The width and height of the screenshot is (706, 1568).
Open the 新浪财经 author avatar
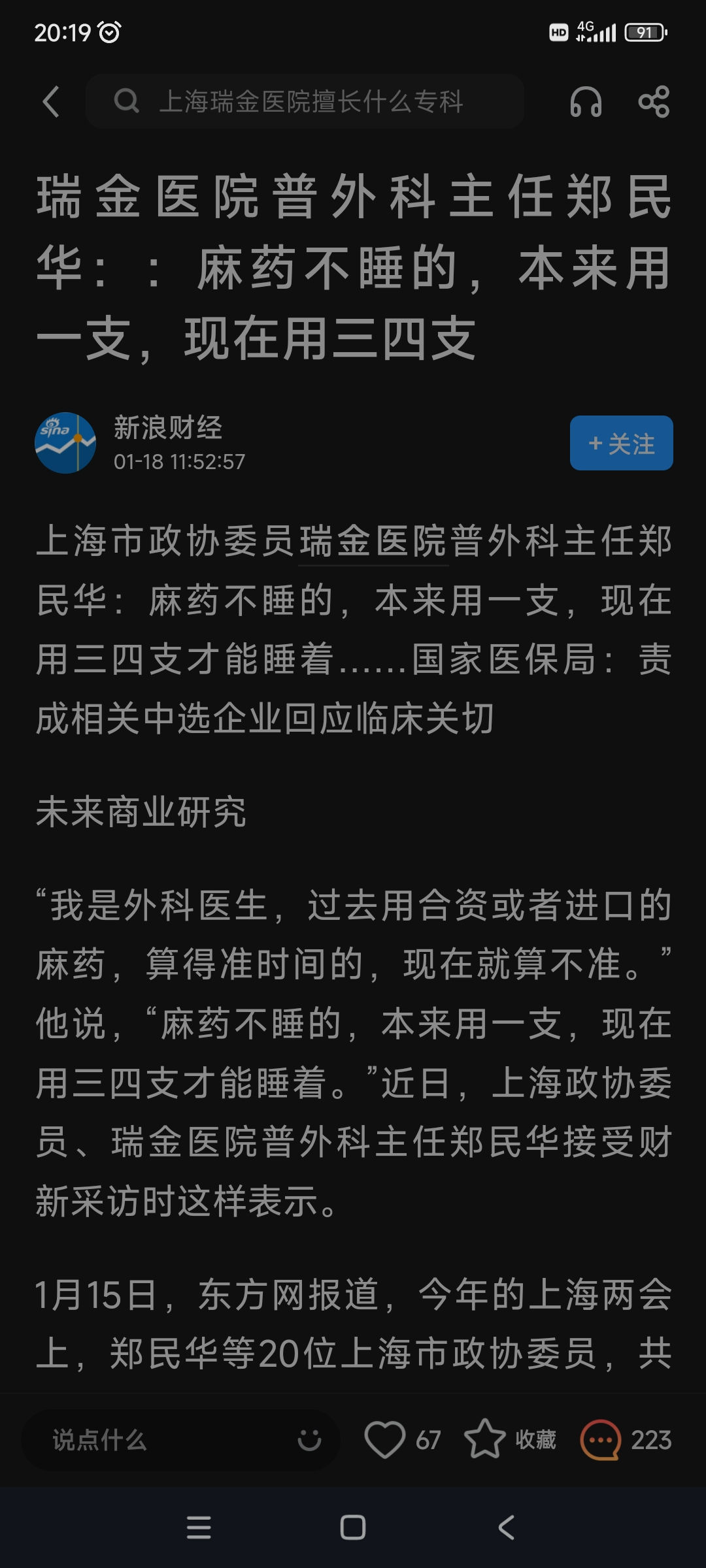(x=65, y=443)
